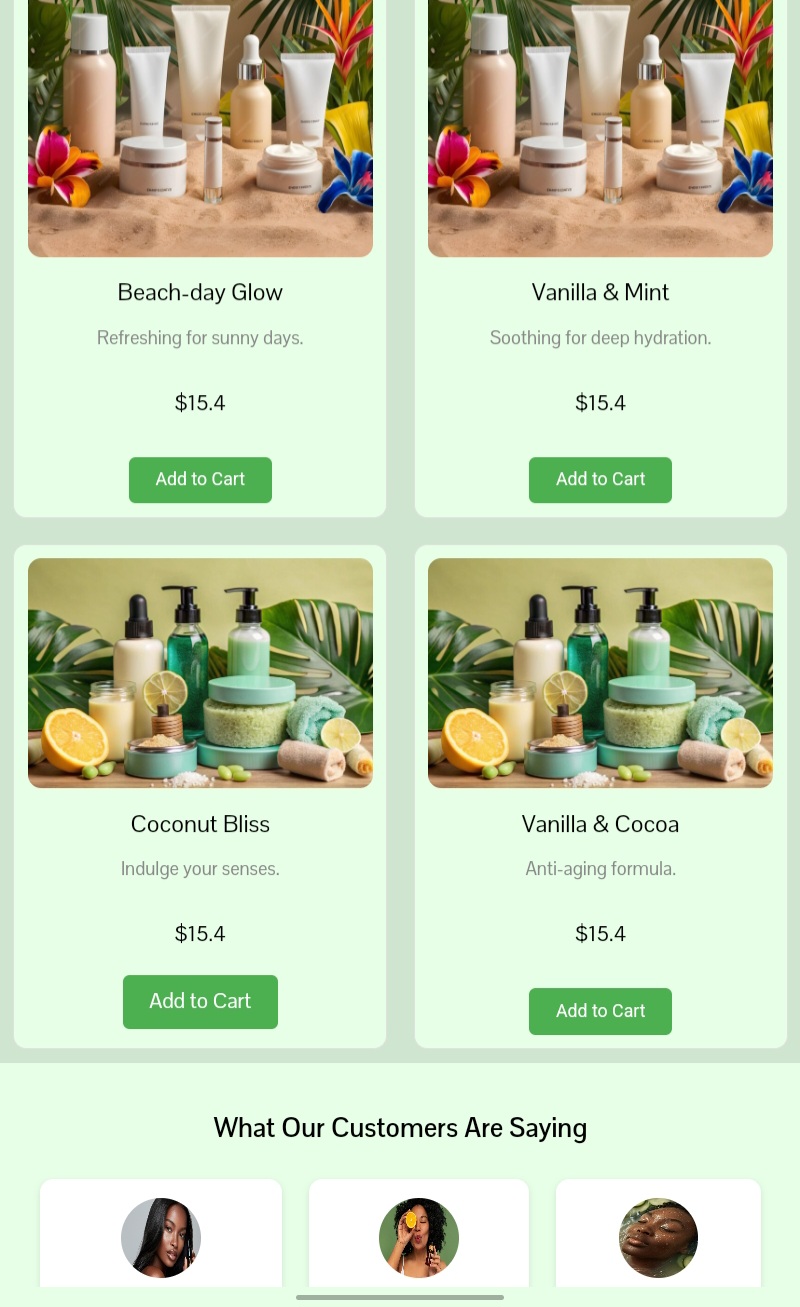800x1307 pixels.
Task: Add Coconut Bliss to cart
Action: point(200,1001)
